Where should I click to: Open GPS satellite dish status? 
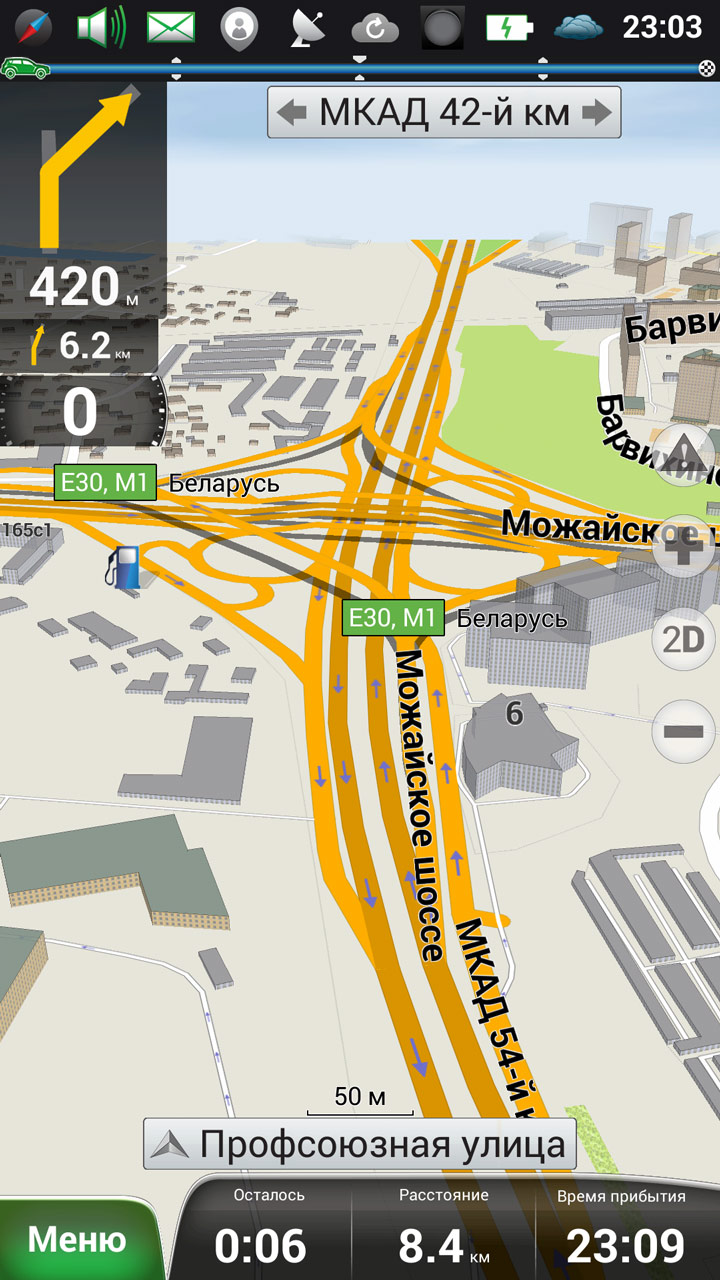(307, 27)
